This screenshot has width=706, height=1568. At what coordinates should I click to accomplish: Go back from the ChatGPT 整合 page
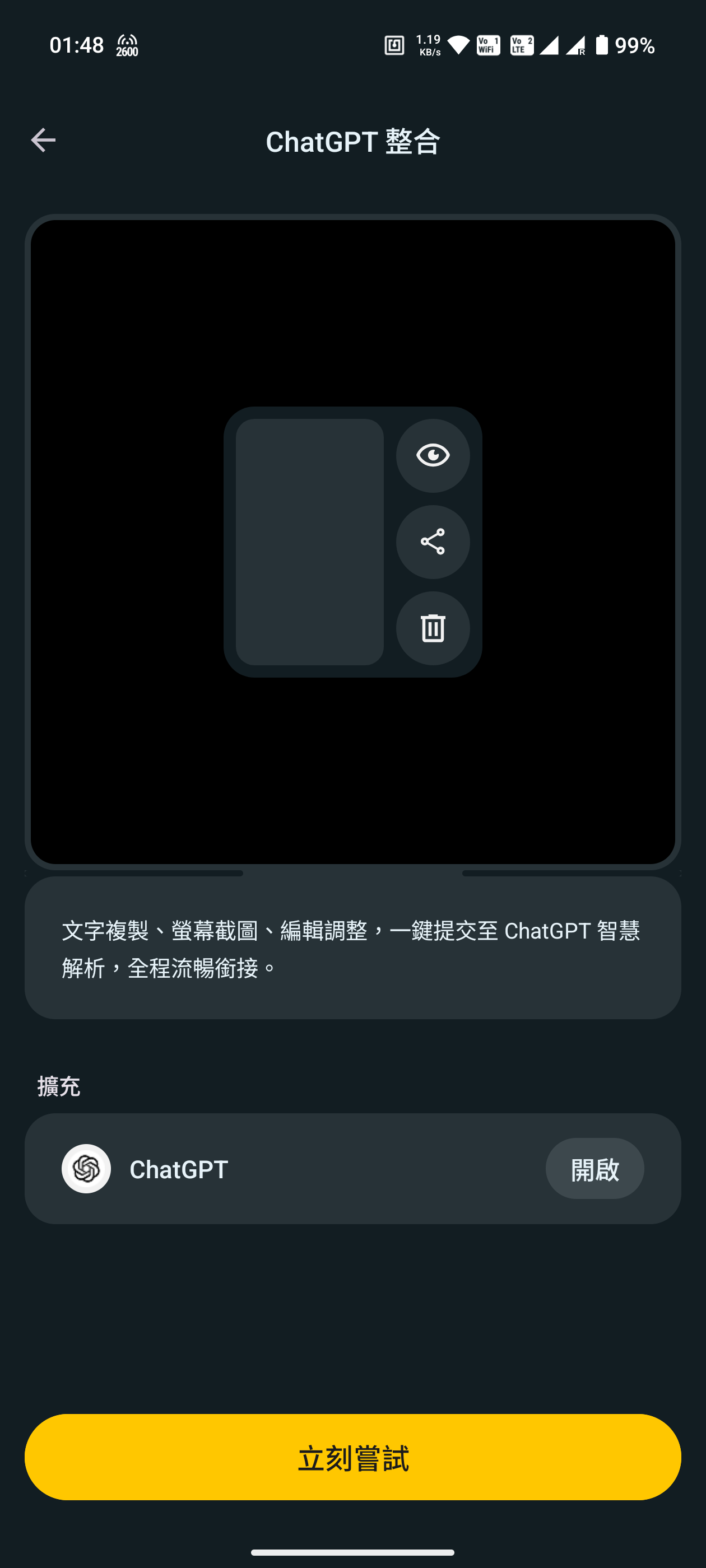click(43, 141)
